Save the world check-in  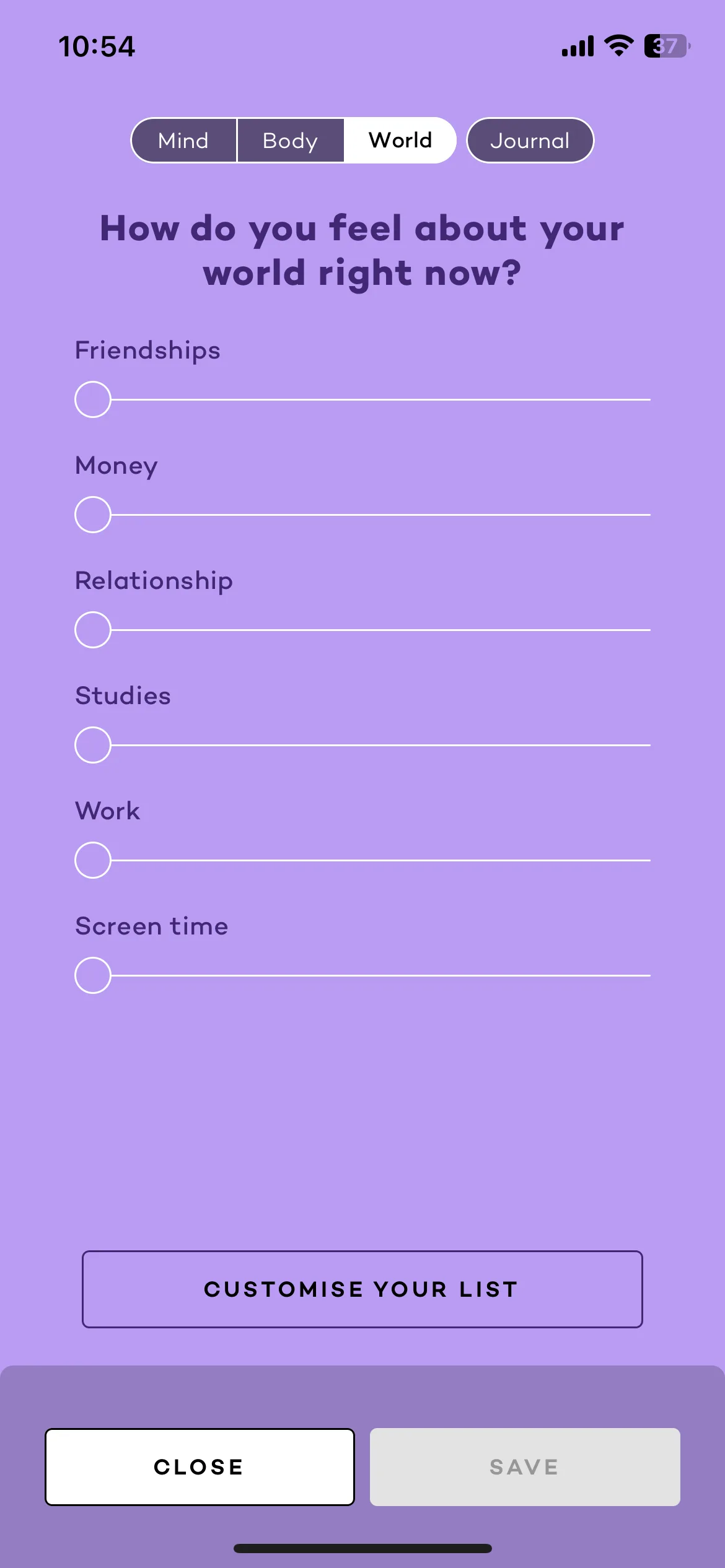[524, 1466]
